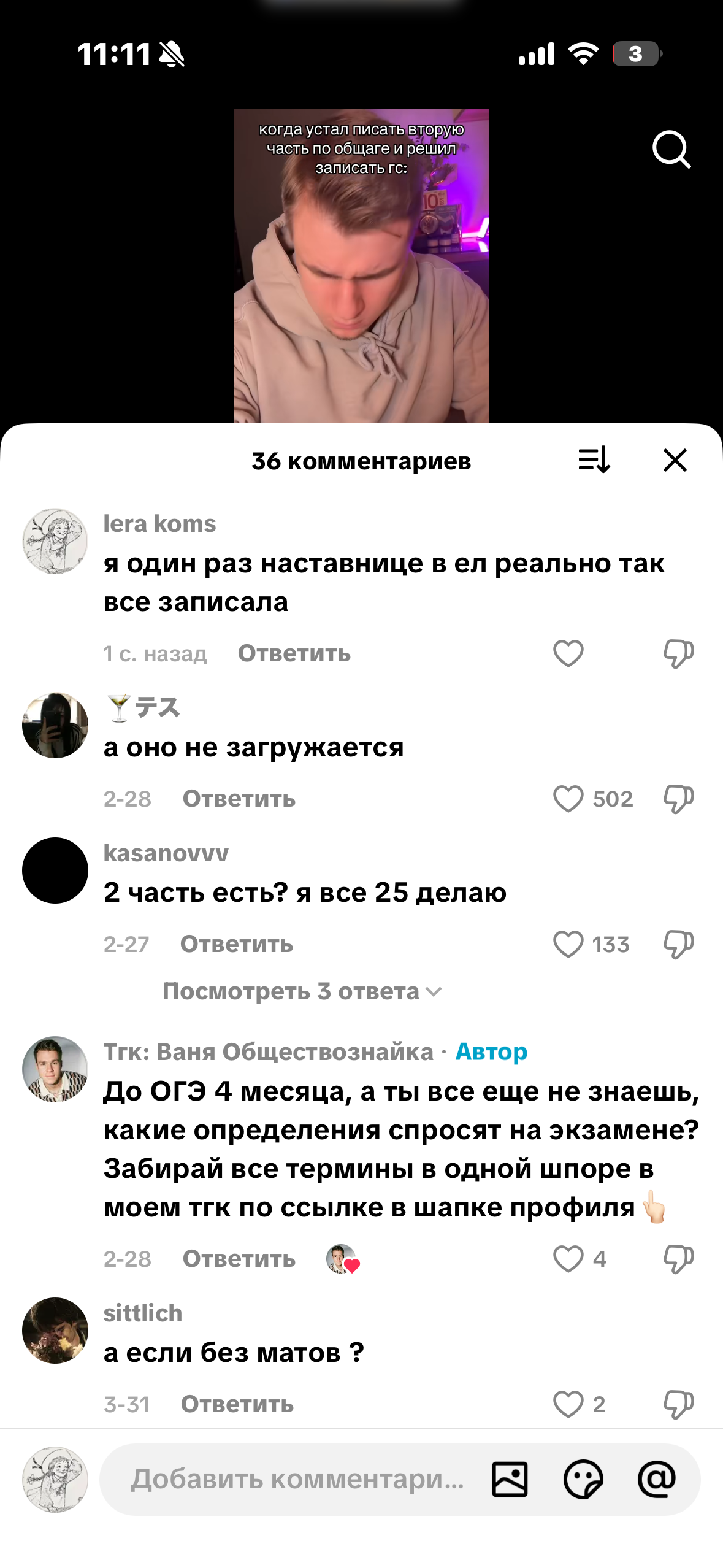Screen dimensions: 723x1568
Task: Attach an image to the comment
Action: 510,1479
